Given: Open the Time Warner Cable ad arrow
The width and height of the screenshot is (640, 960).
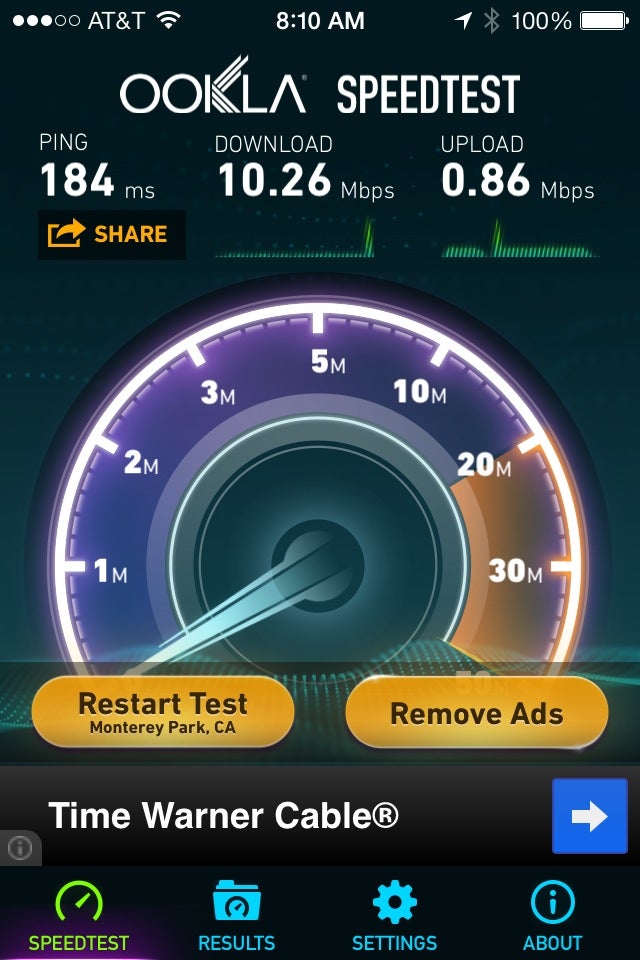Looking at the screenshot, I should click(x=589, y=816).
